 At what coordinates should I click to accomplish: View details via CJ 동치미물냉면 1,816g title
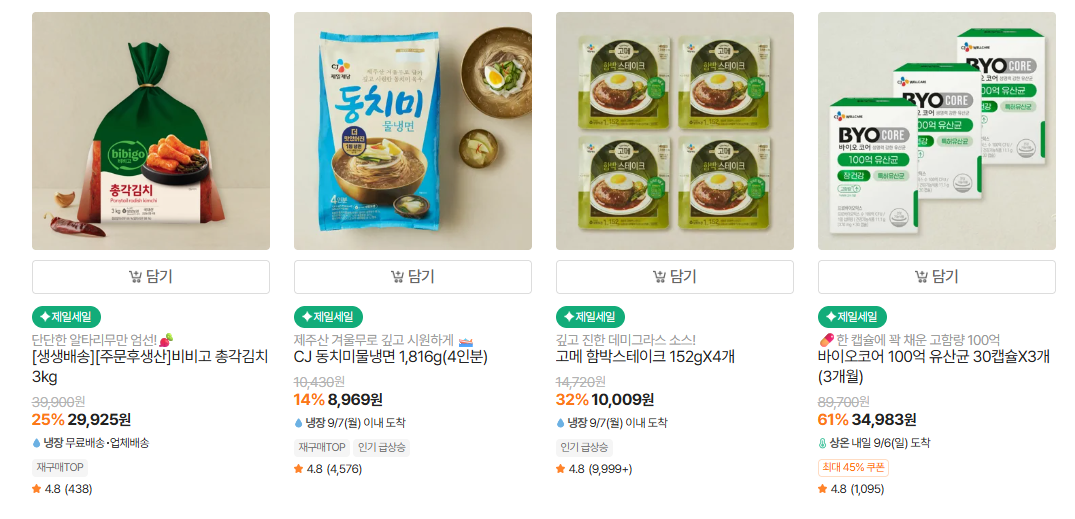(391, 357)
